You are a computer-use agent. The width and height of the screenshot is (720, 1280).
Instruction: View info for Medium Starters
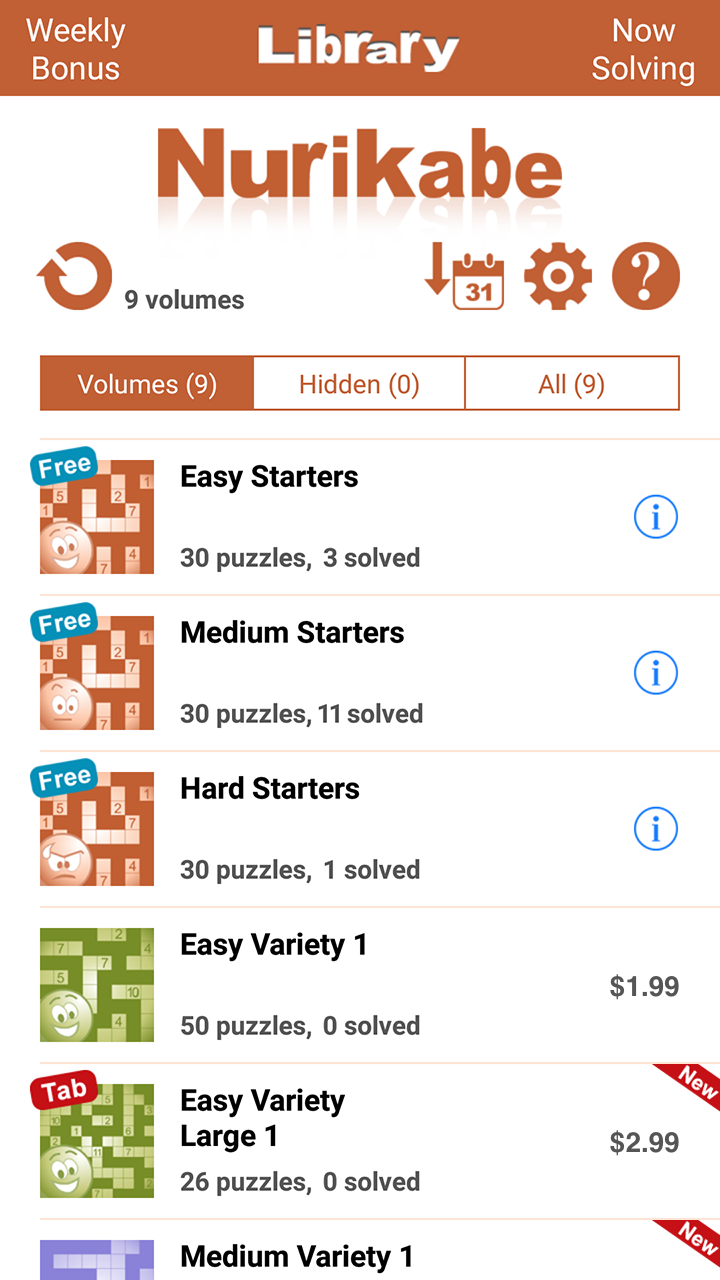[x=656, y=673]
